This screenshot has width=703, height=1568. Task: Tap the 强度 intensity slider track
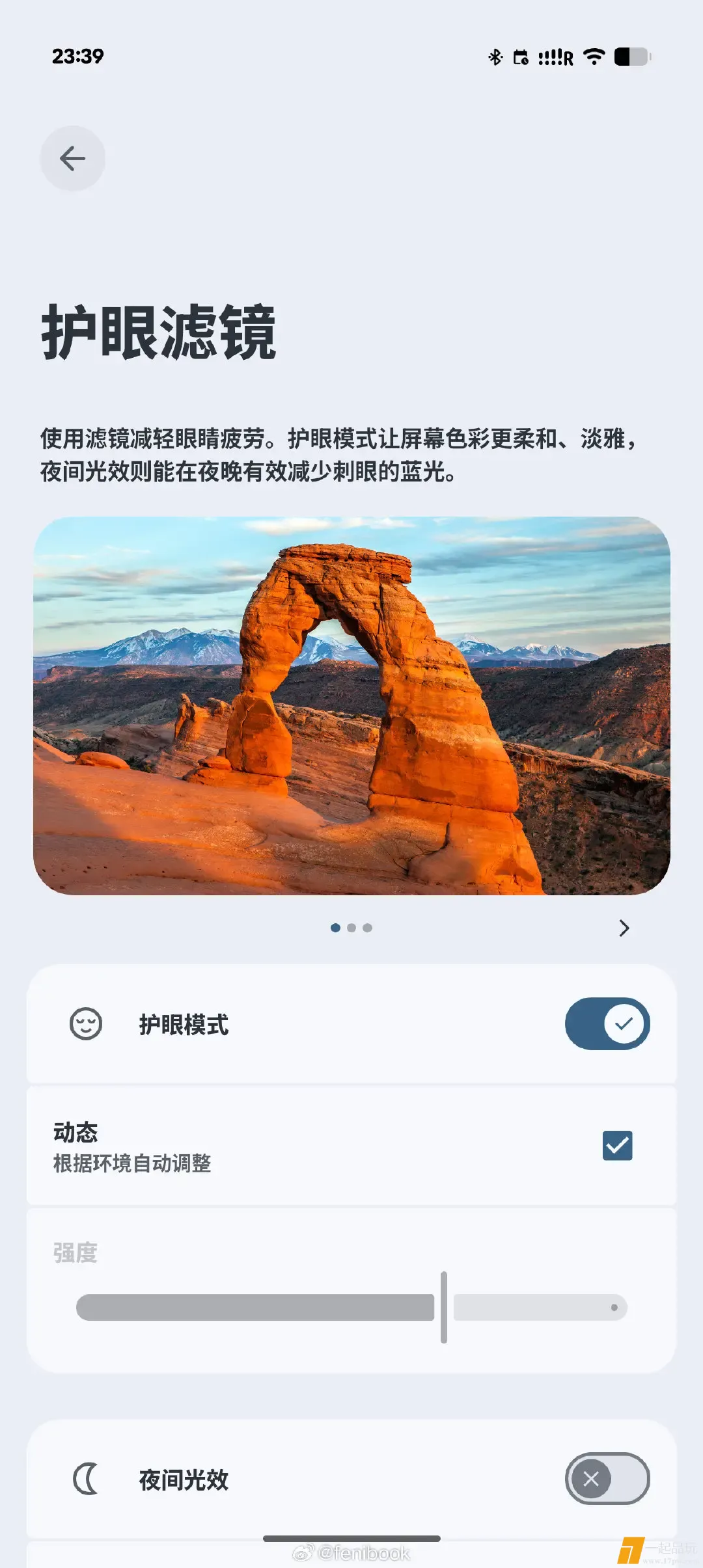pos(351,1307)
